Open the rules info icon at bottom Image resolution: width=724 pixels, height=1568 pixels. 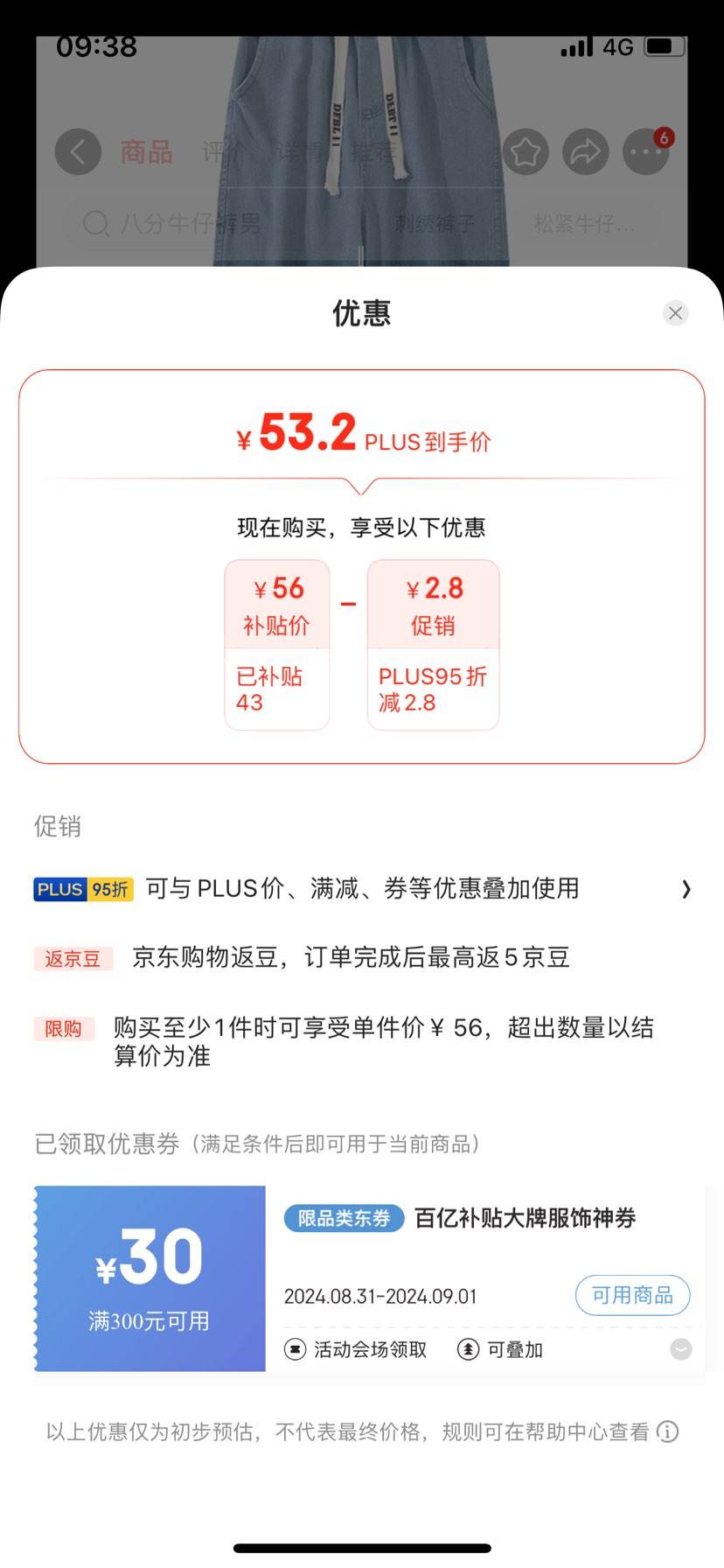click(668, 1431)
